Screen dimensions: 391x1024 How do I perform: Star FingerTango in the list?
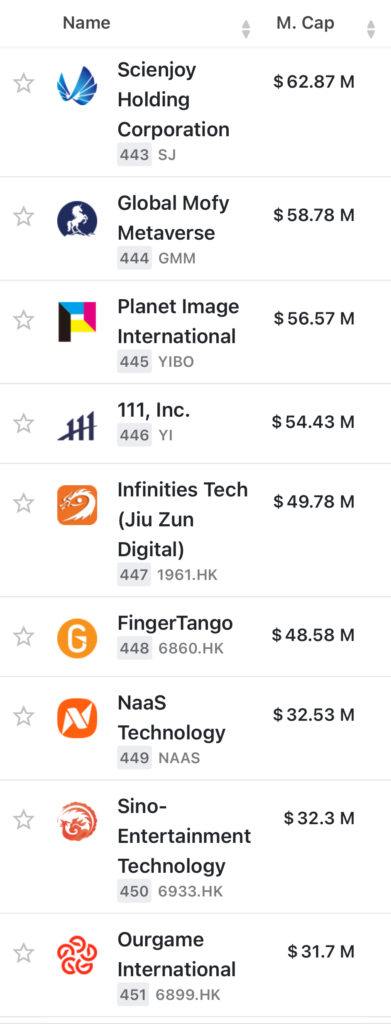tap(23, 636)
